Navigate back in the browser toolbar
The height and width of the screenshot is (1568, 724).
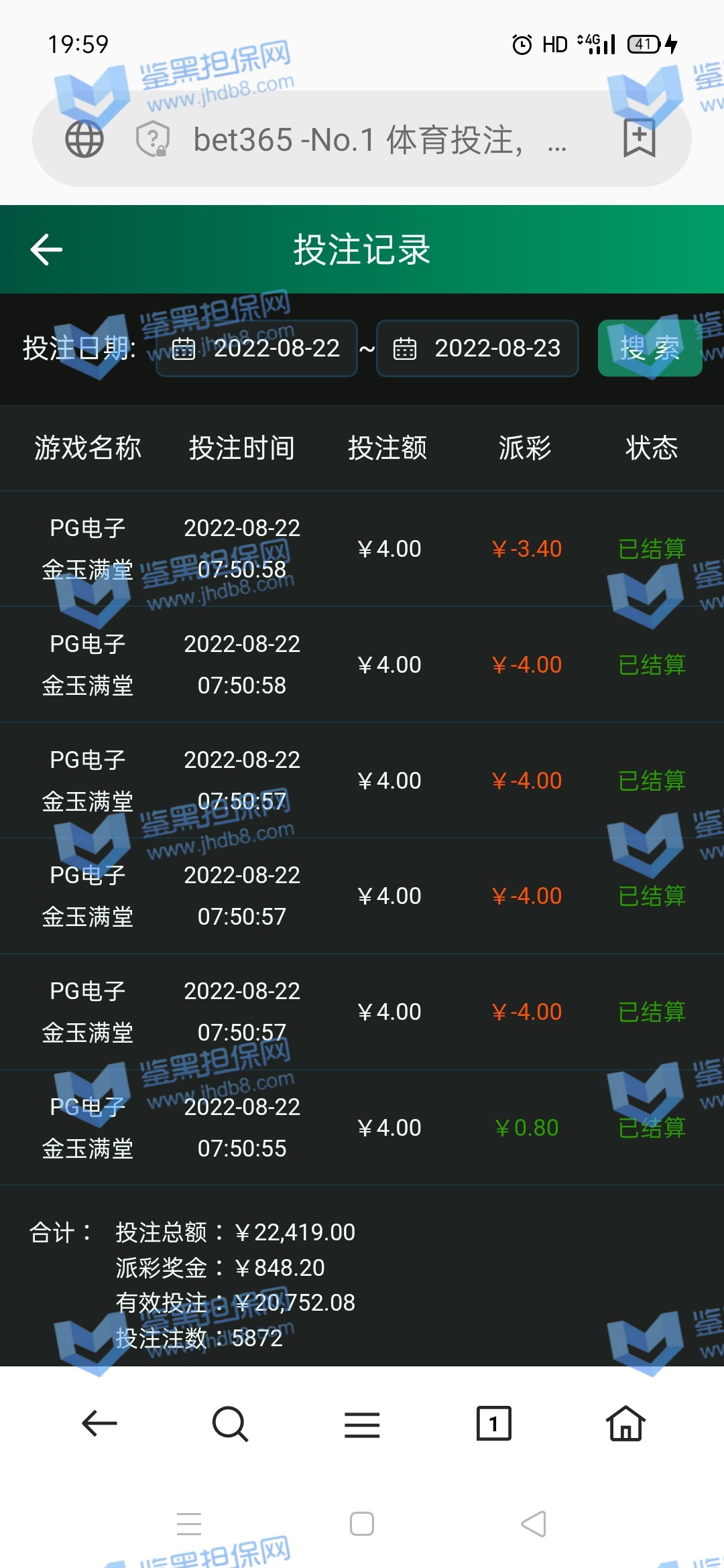coord(99,1423)
